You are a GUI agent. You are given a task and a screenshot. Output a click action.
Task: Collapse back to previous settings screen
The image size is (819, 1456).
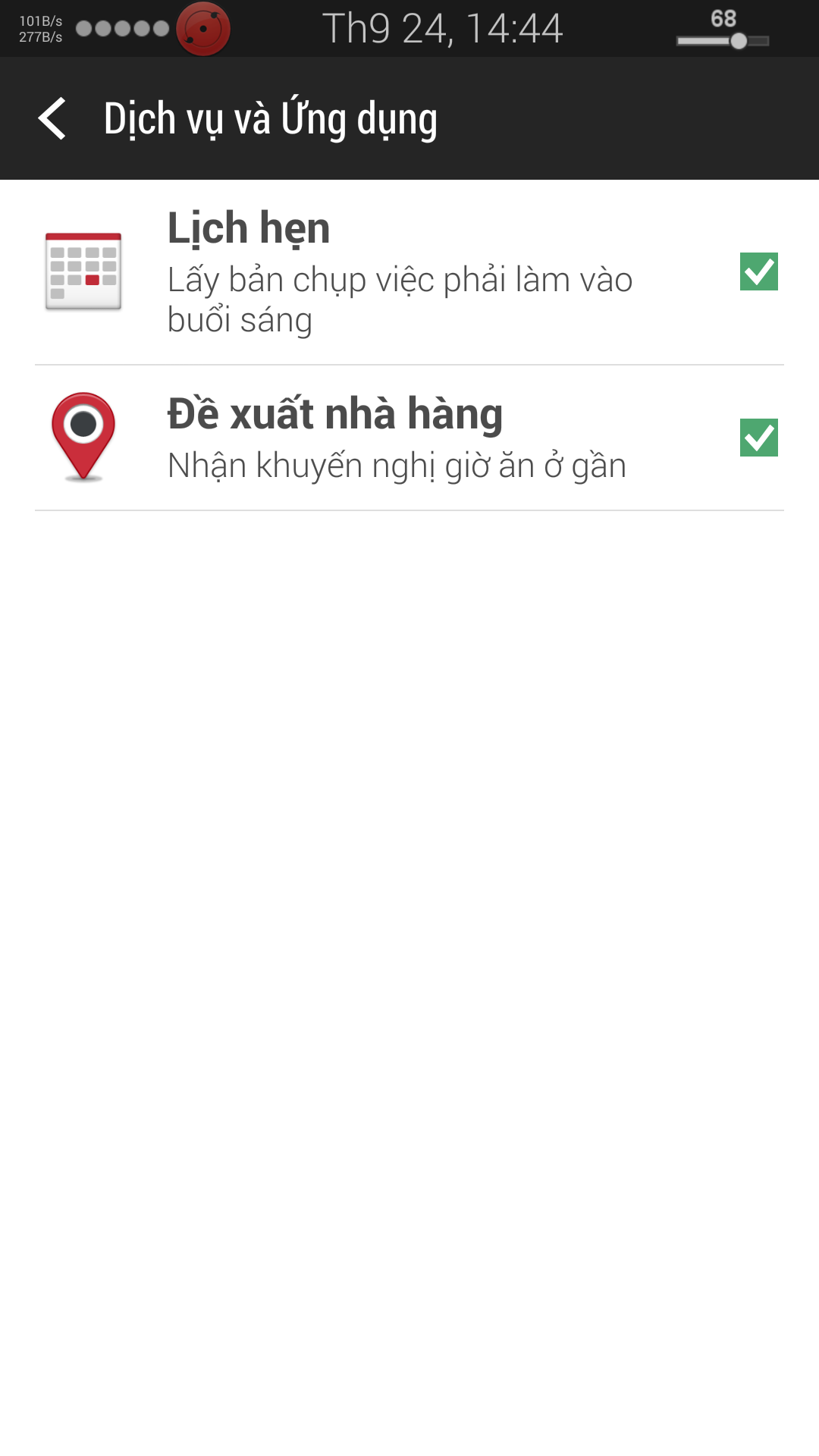[53, 118]
